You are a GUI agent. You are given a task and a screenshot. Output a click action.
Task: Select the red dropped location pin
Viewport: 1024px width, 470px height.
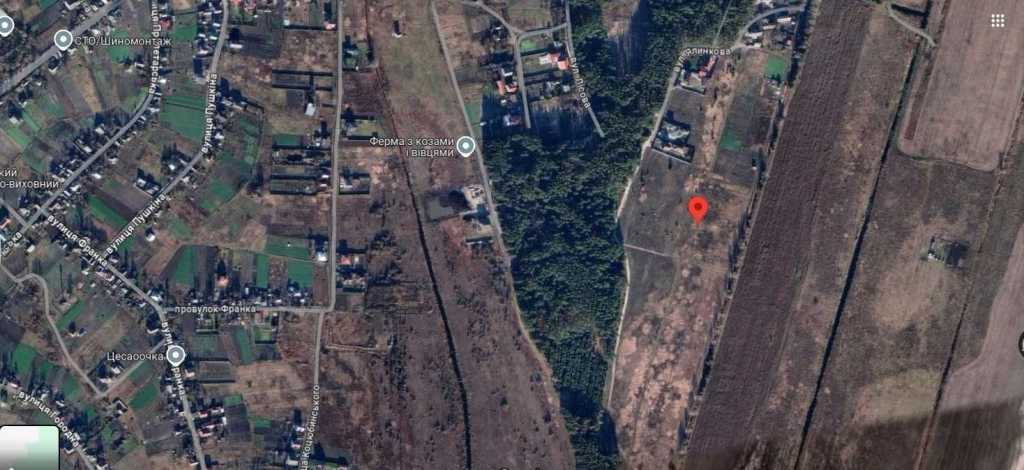point(698,208)
